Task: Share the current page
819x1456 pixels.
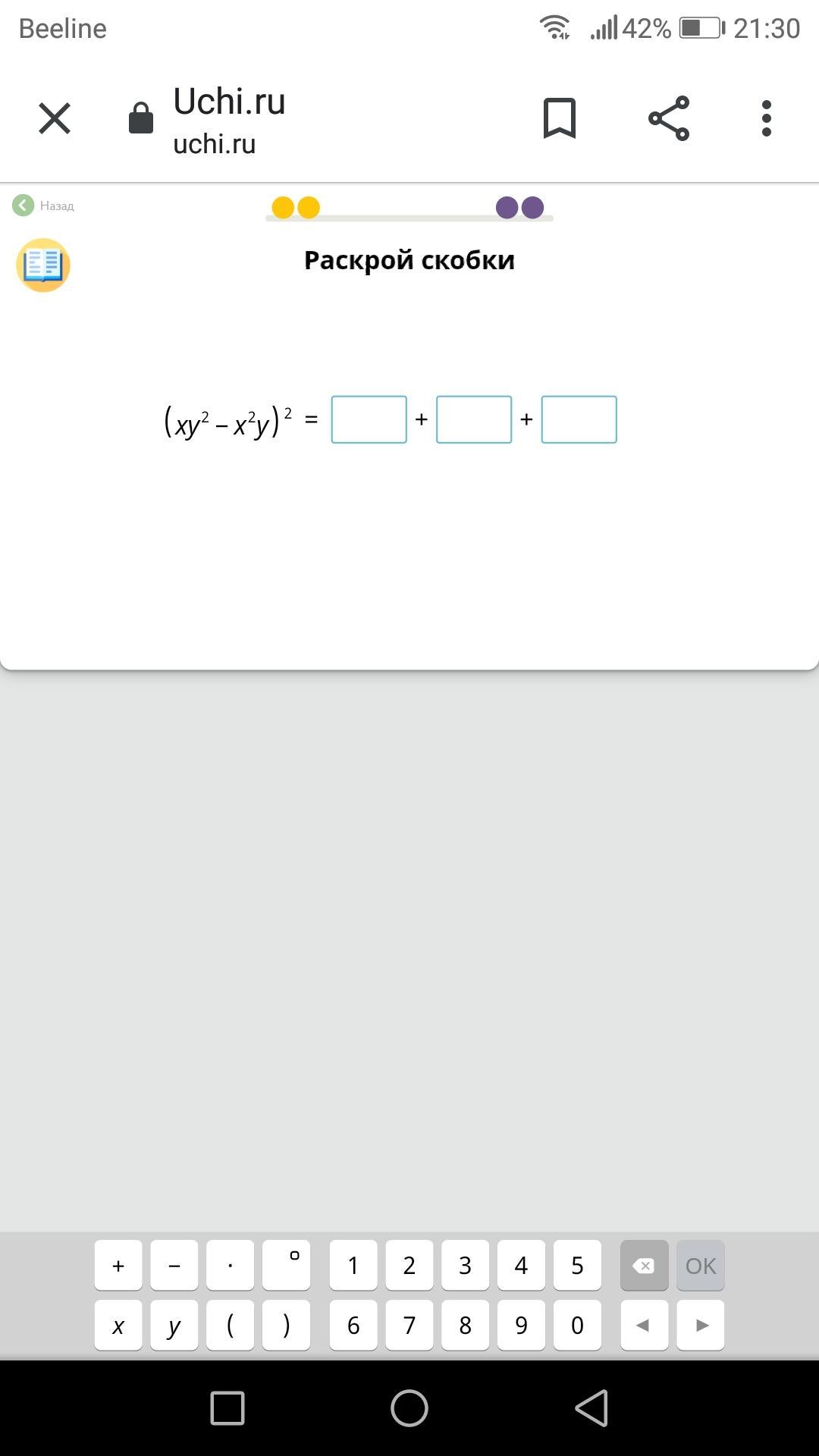Action: (669, 118)
